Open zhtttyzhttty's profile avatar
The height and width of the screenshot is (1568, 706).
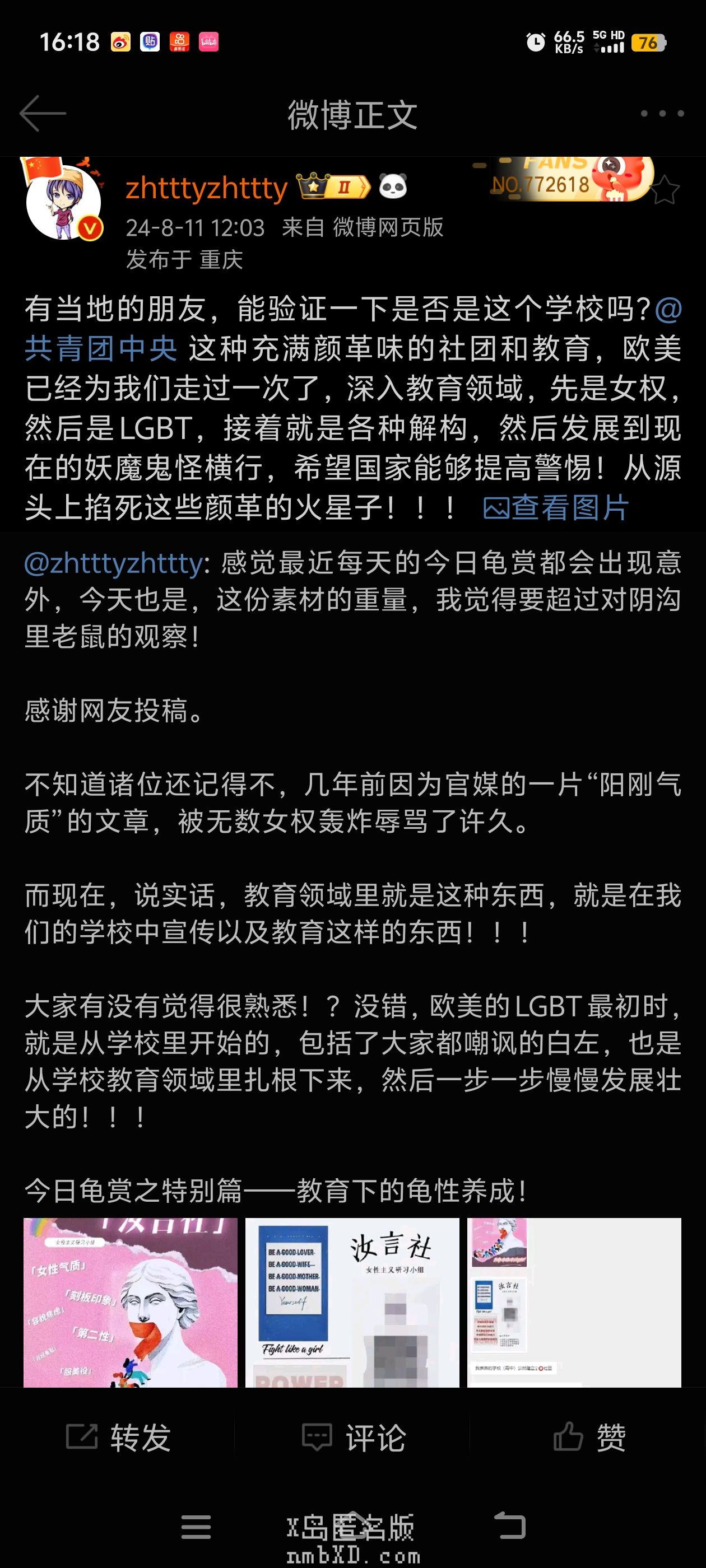(63, 202)
